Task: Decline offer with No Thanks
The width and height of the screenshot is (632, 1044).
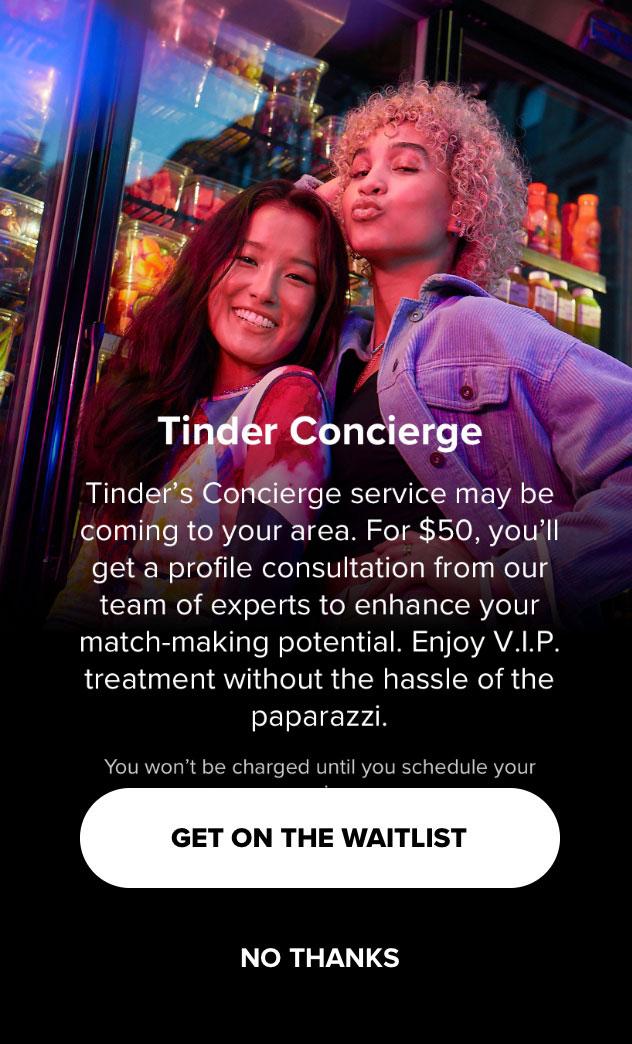Action: pos(320,958)
